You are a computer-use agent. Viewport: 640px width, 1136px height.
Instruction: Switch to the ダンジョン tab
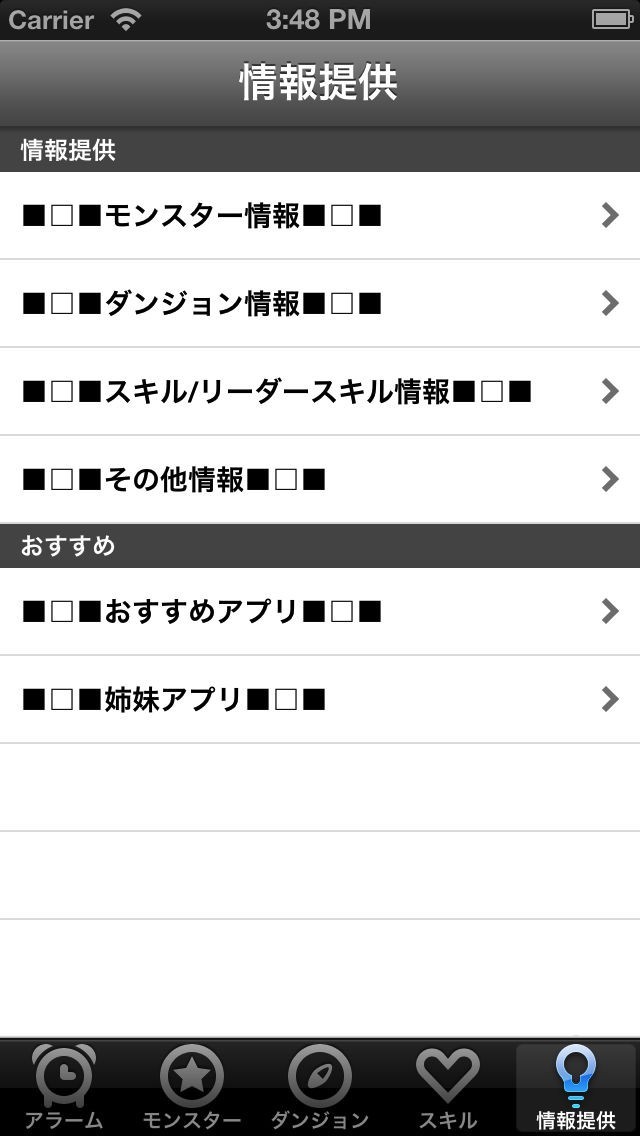tap(320, 1088)
